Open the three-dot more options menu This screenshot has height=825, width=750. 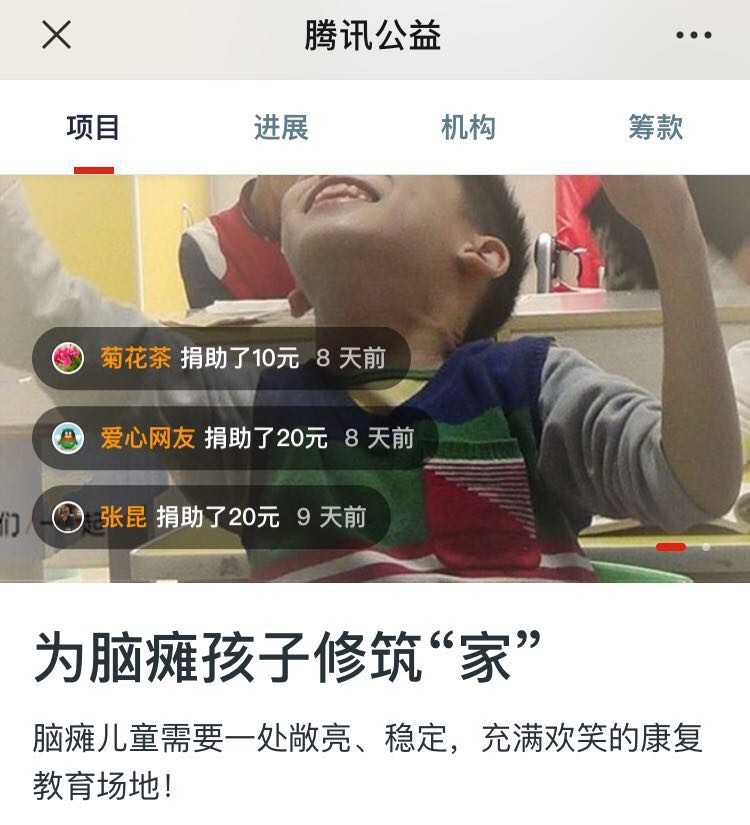click(693, 35)
